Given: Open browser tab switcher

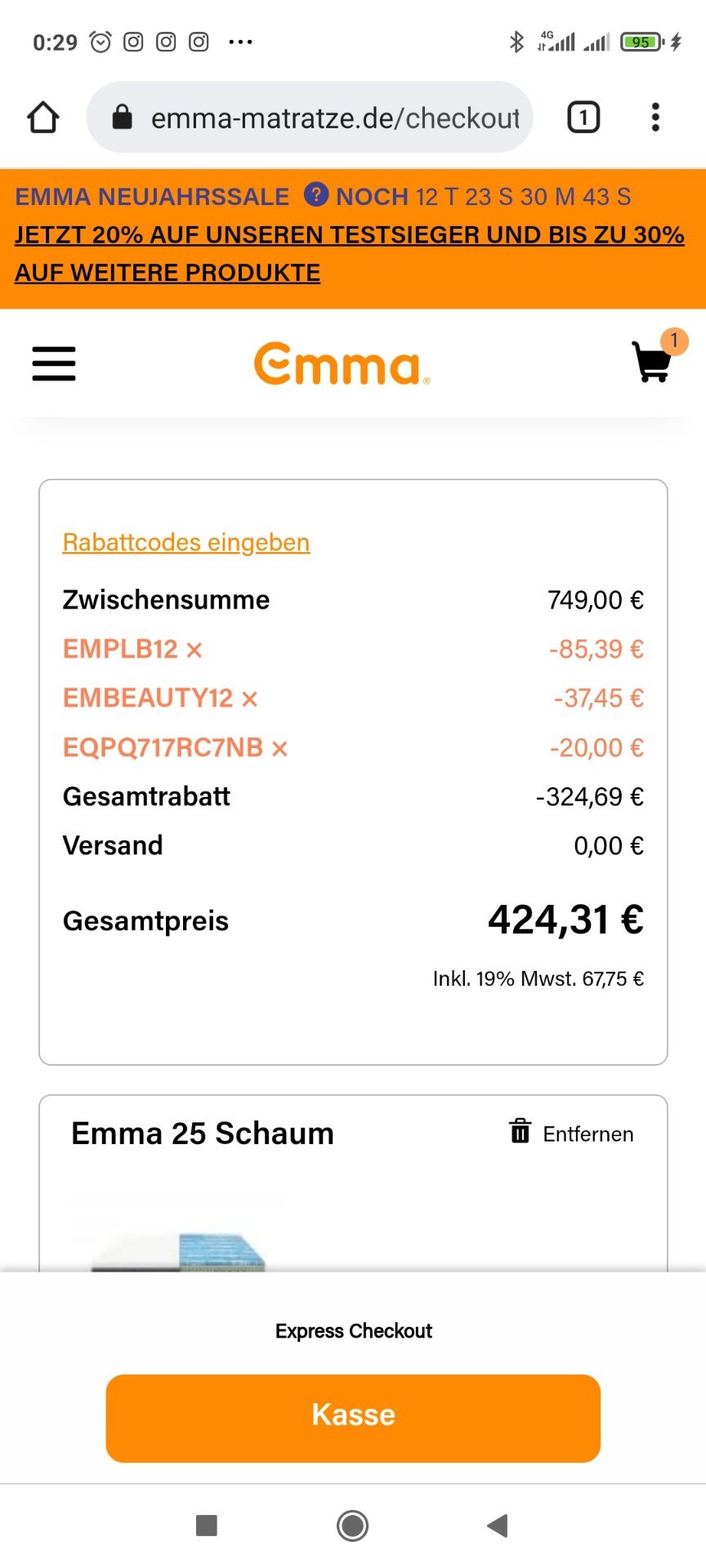Looking at the screenshot, I should pyautogui.click(x=583, y=118).
